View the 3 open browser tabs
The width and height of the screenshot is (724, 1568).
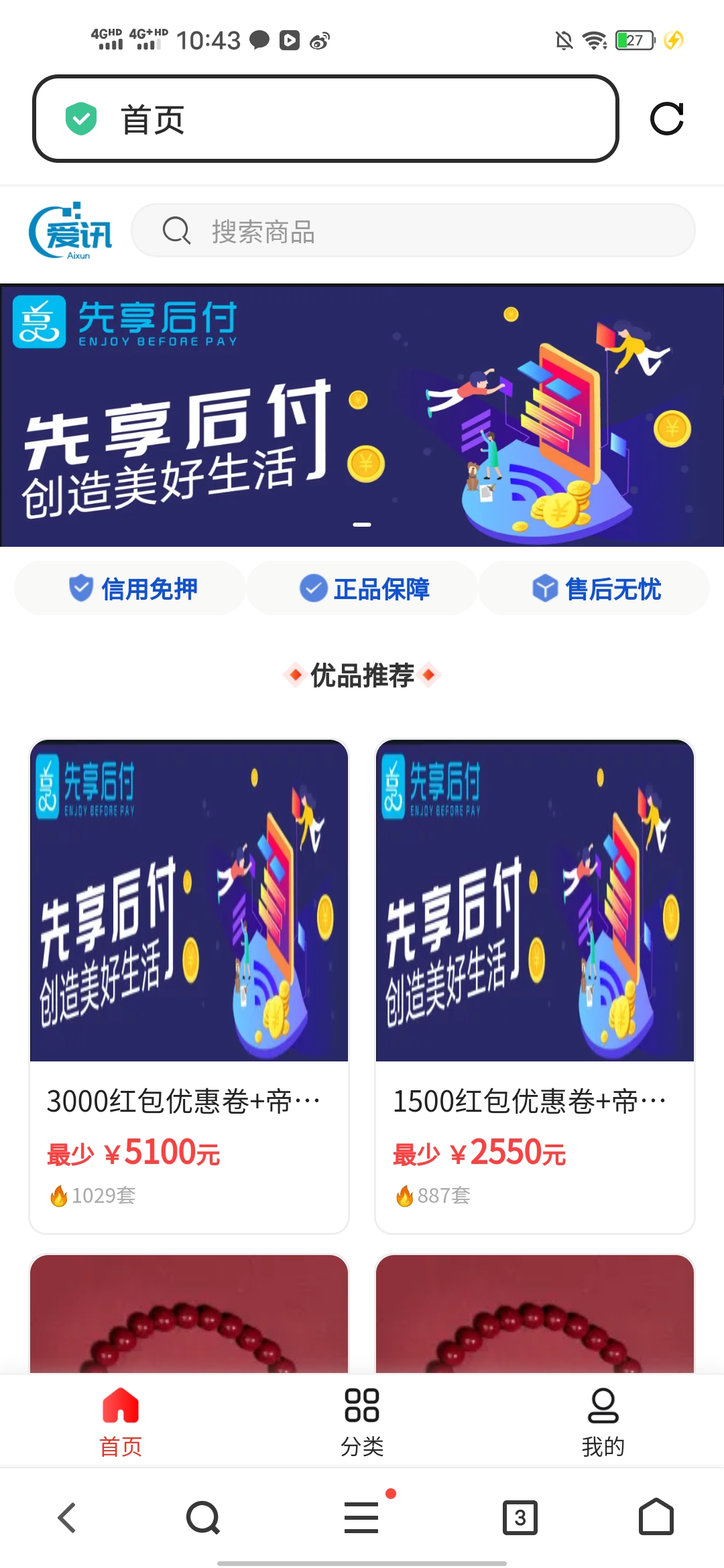[x=520, y=1518]
